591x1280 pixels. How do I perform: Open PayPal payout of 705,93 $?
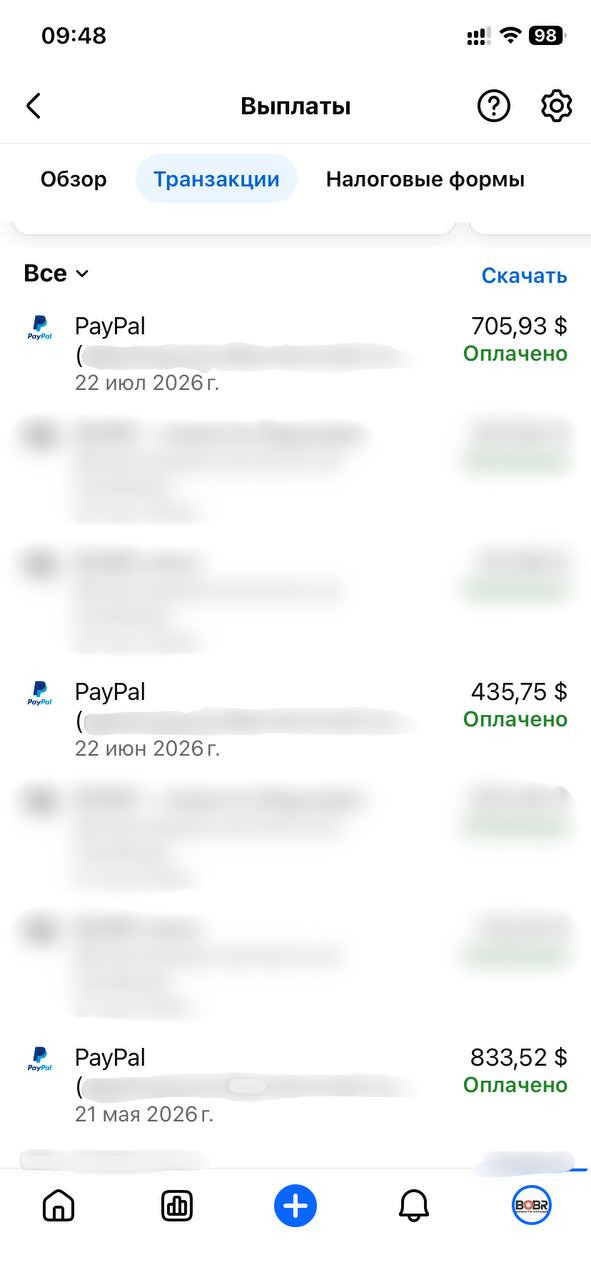(x=295, y=354)
